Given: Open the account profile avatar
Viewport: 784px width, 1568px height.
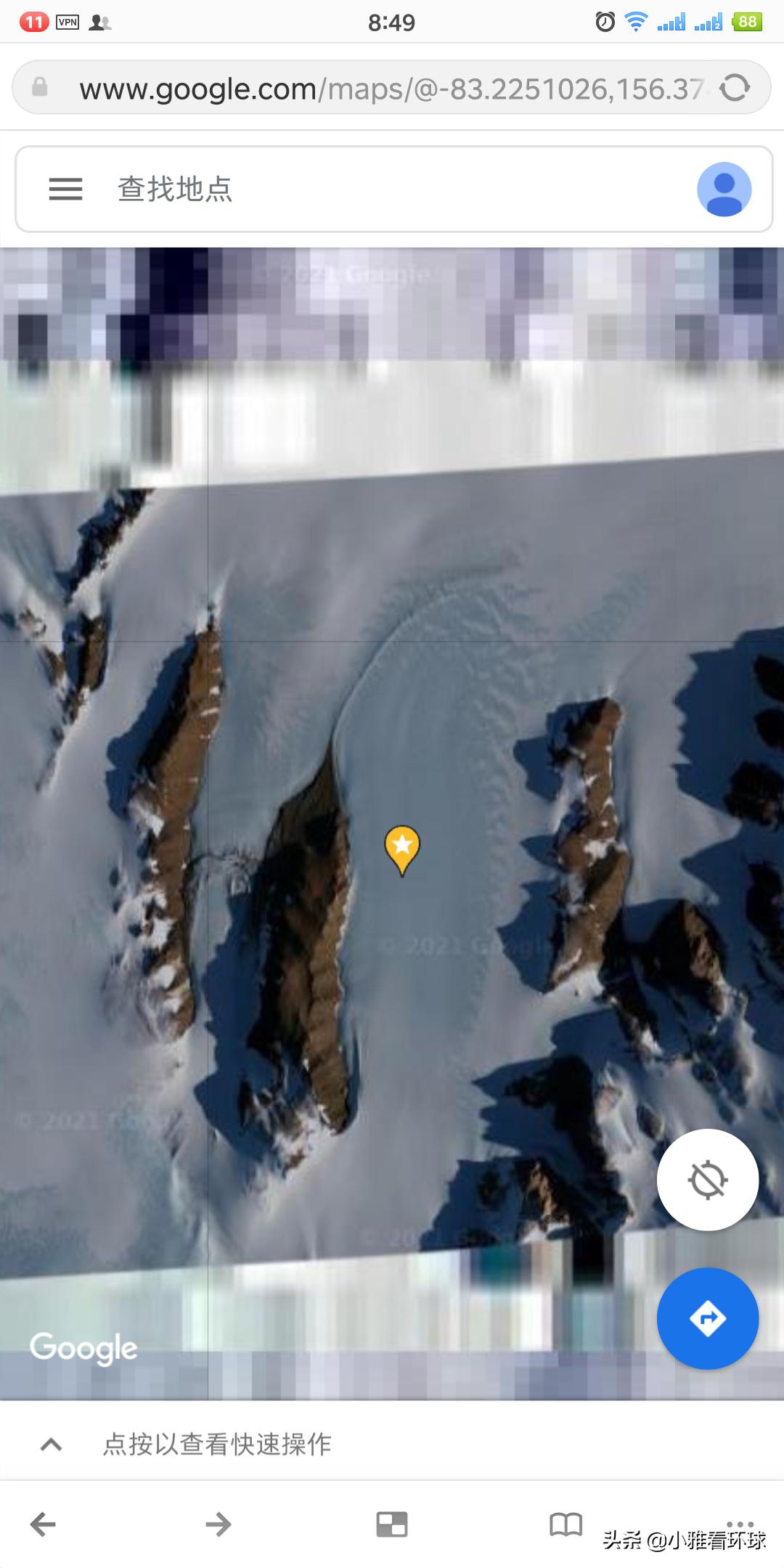Looking at the screenshot, I should (724, 189).
